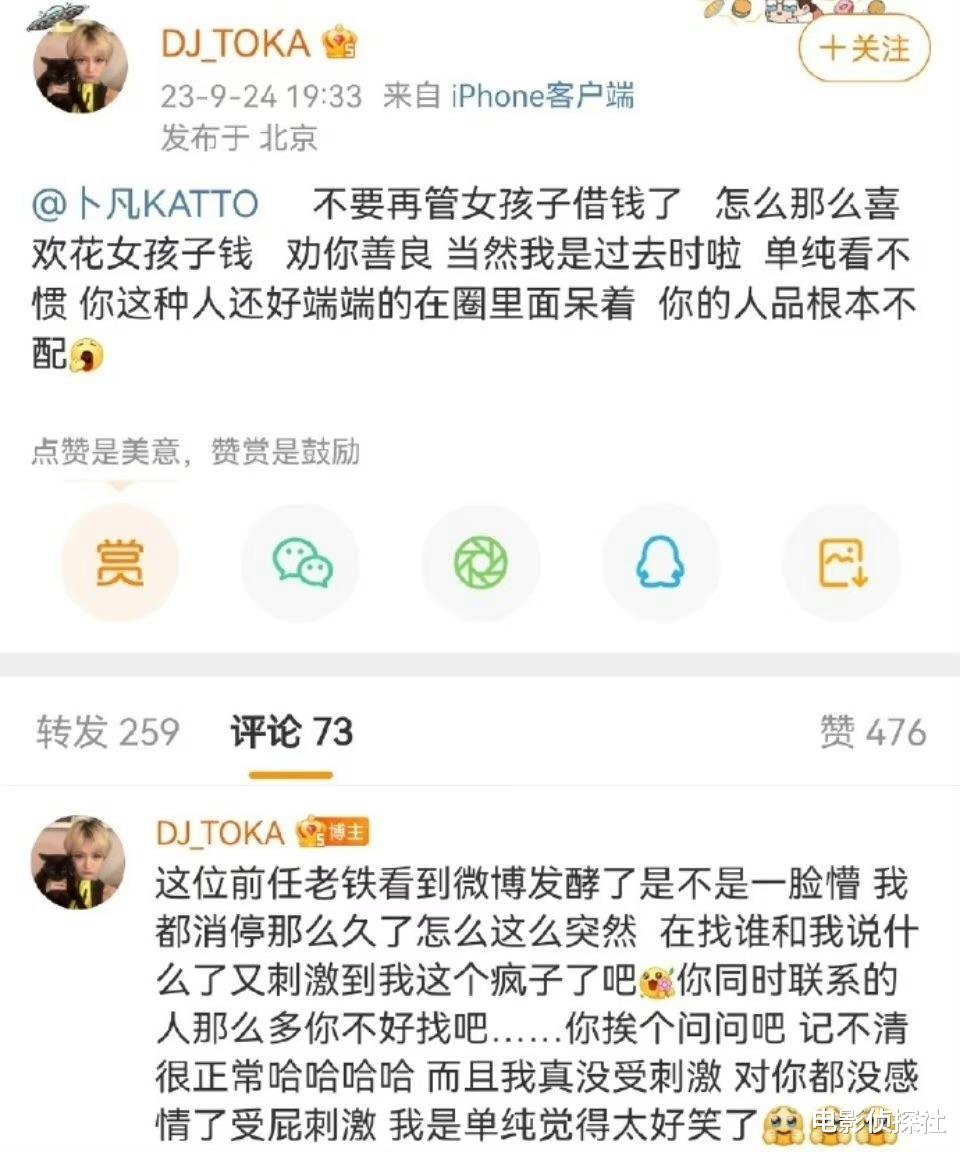Image resolution: width=960 pixels, height=1152 pixels.
Task: Save as image using the picture-download icon
Action: 841,562
